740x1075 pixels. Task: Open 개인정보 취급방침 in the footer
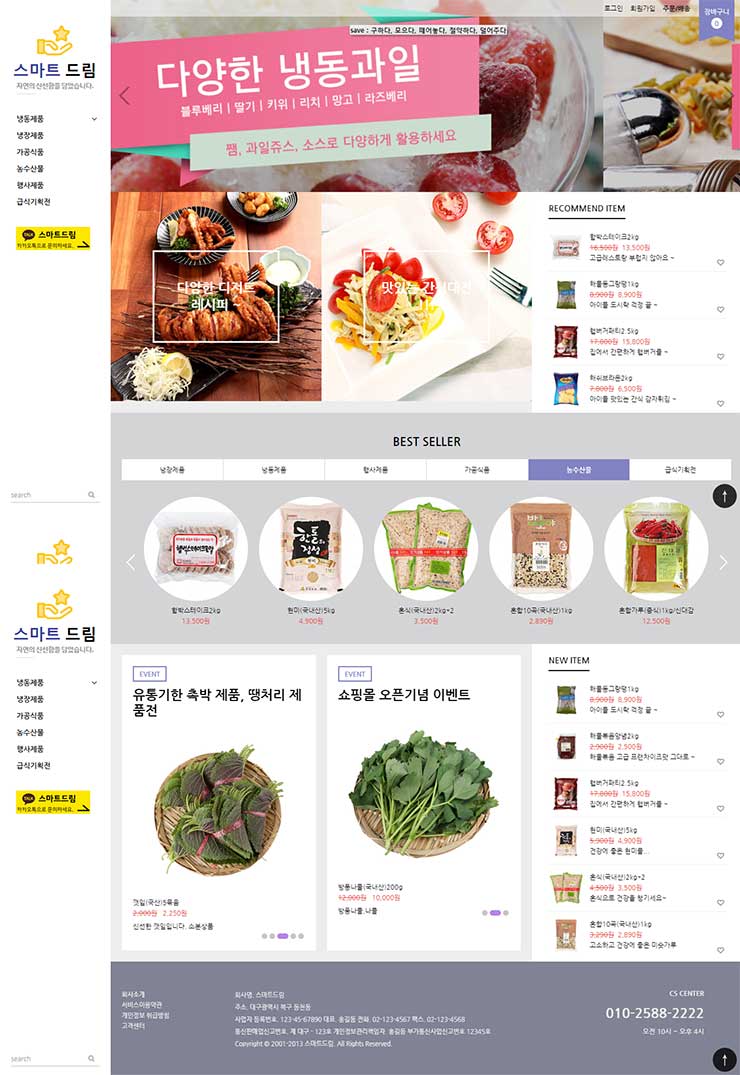(145, 1015)
